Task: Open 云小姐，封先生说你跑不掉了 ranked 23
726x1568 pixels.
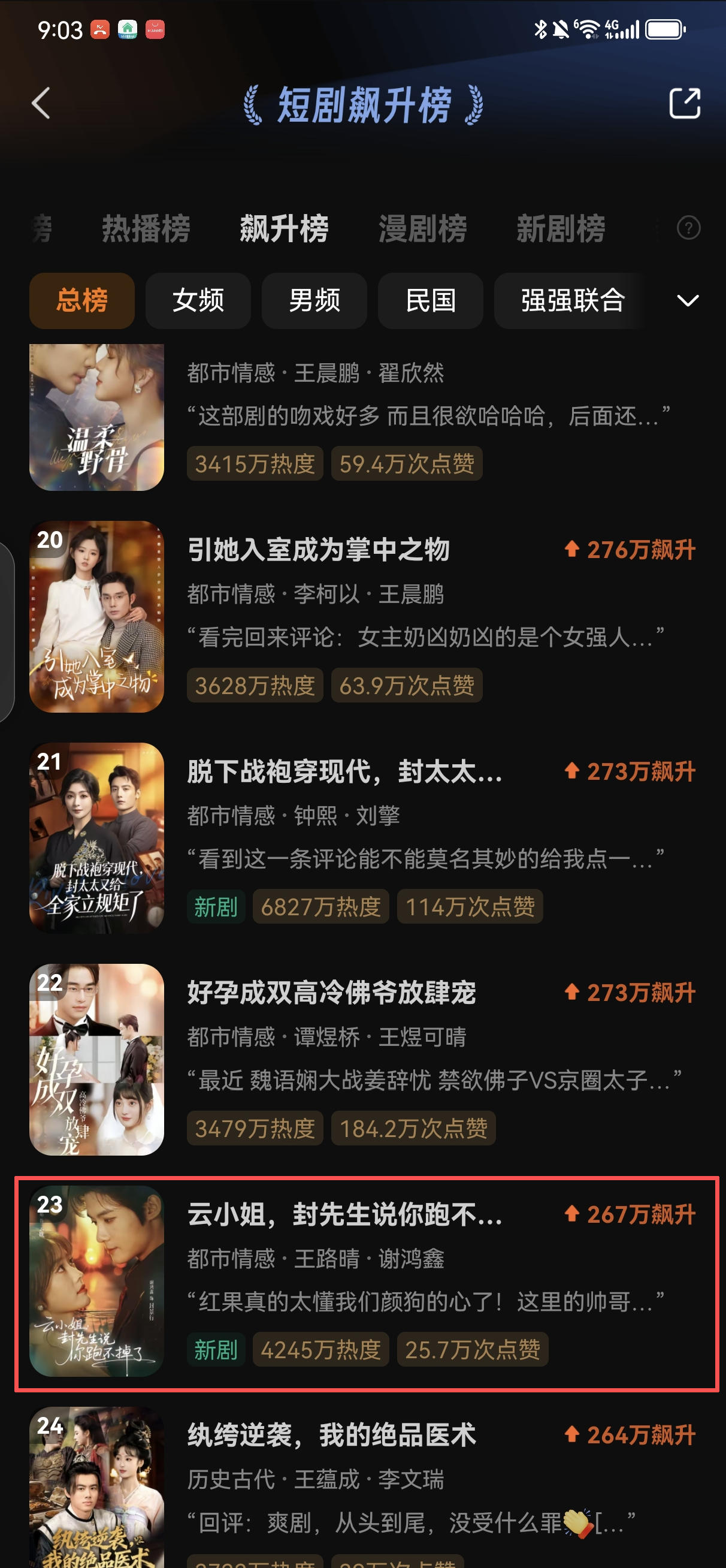Action: (x=344, y=1214)
